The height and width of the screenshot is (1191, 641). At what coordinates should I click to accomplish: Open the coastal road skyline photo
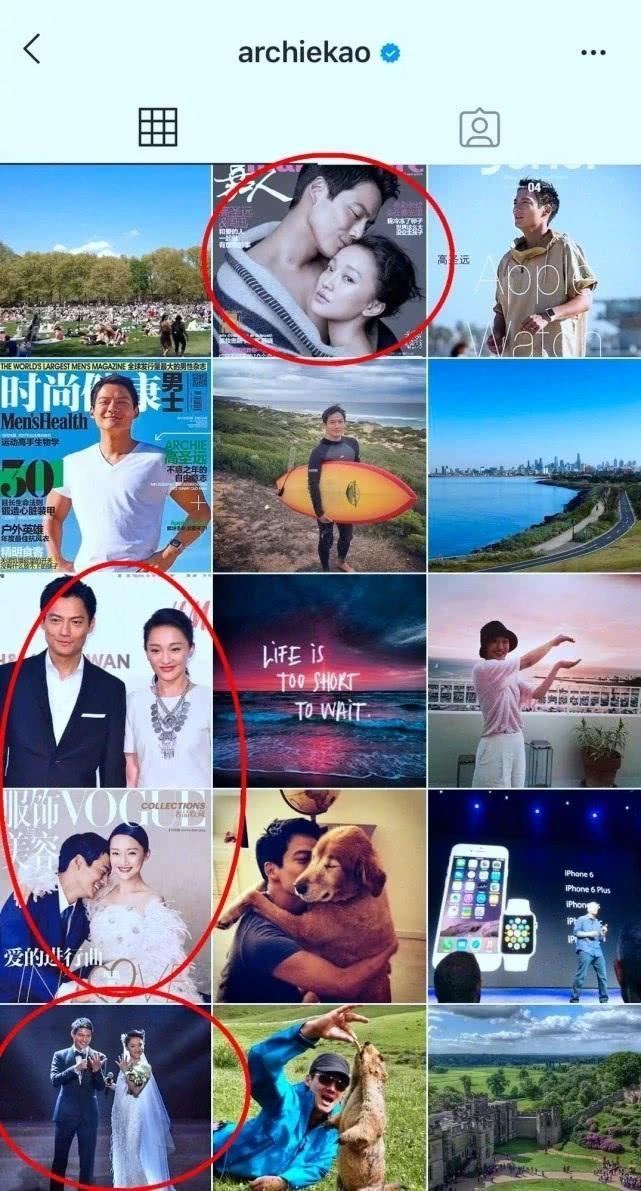[x=534, y=466]
